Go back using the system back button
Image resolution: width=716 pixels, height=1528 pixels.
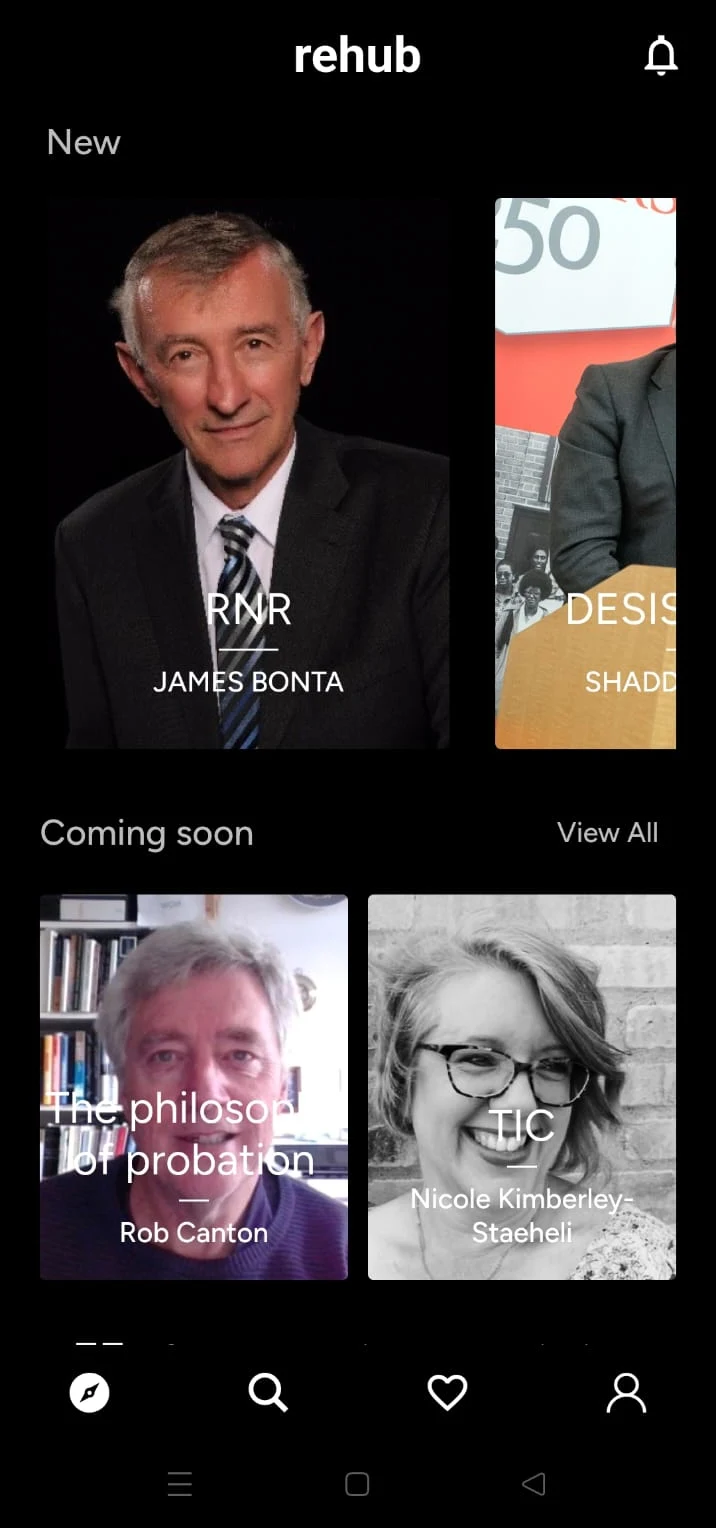(534, 1484)
